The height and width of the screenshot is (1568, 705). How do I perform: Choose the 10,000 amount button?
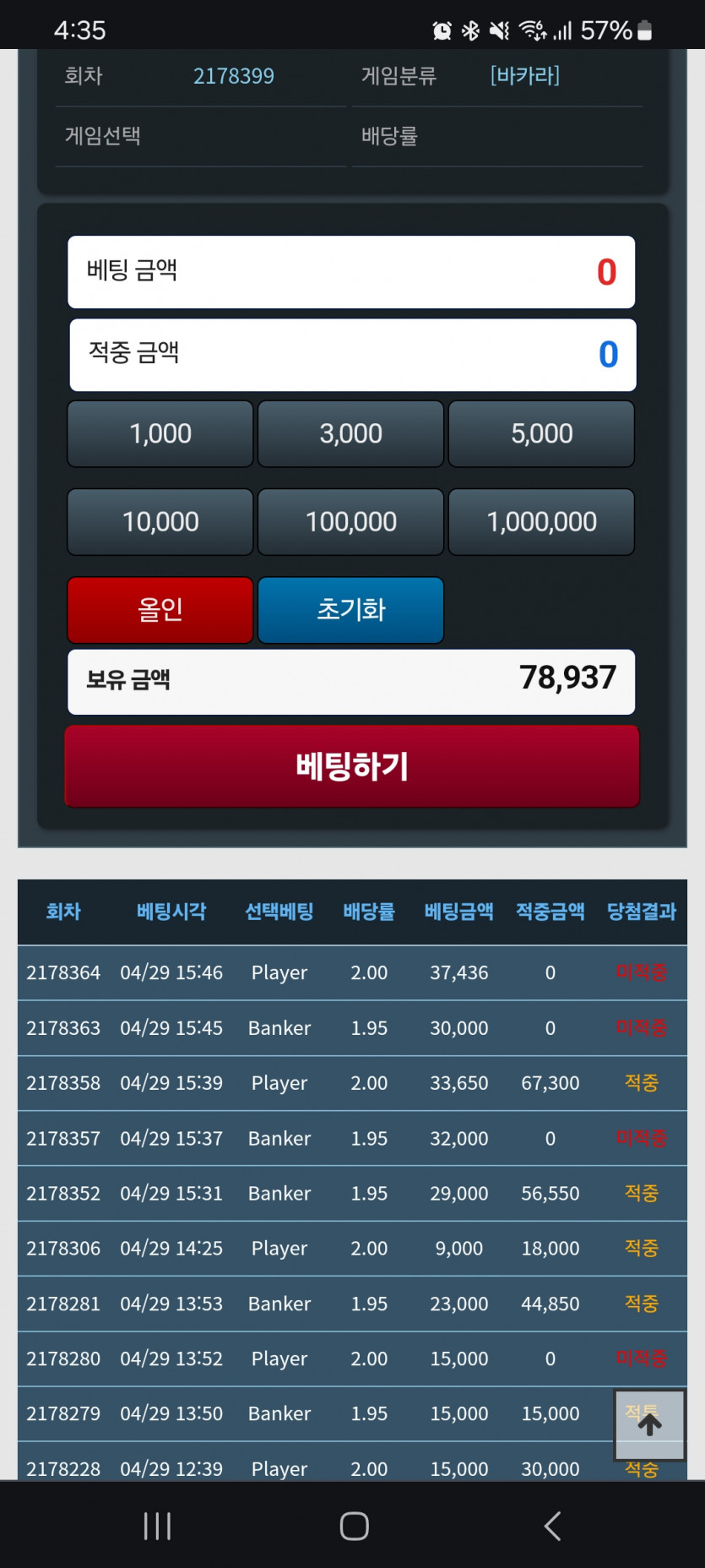[160, 521]
